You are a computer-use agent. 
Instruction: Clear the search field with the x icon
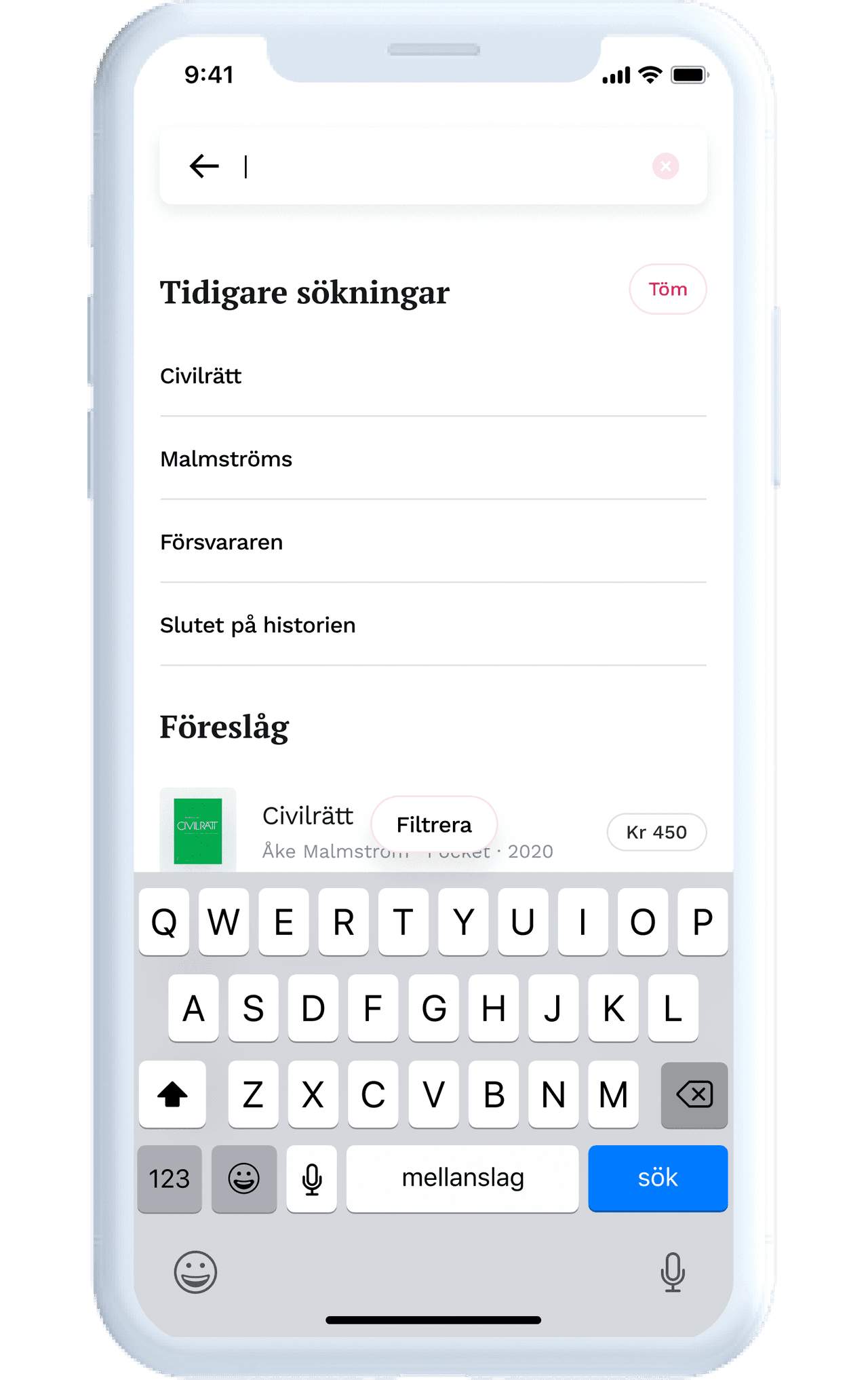pos(665,166)
